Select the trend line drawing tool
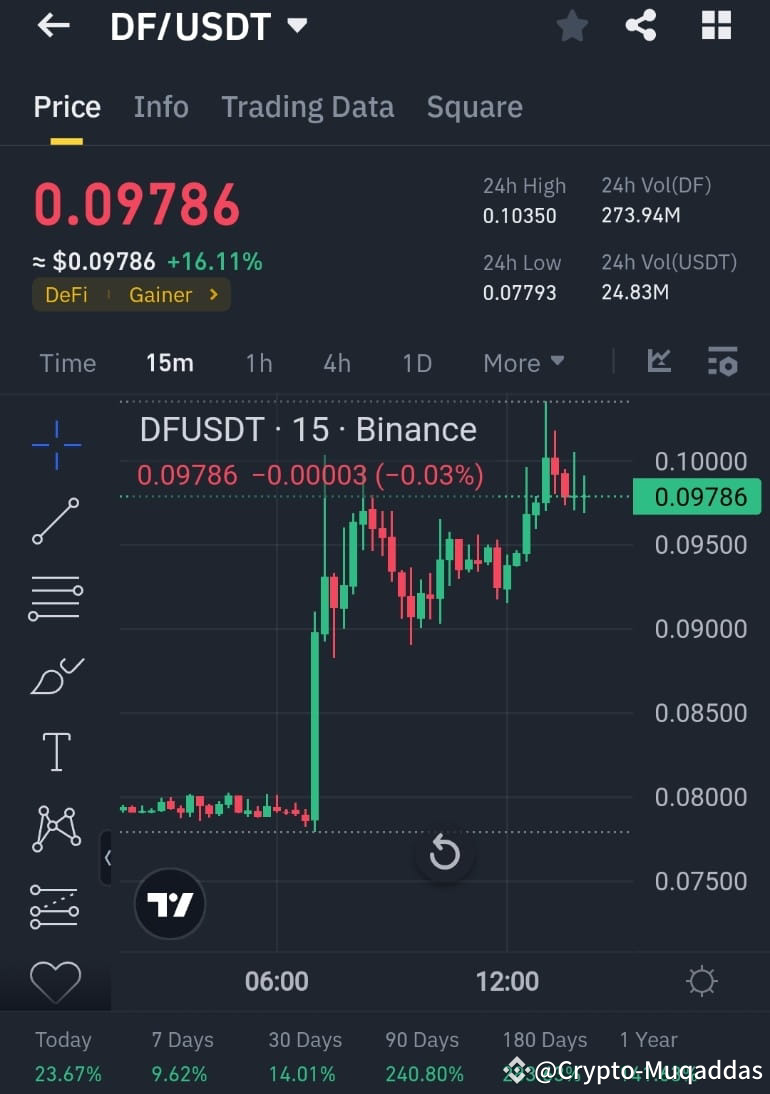 pyautogui.click(x=55, y=521)
